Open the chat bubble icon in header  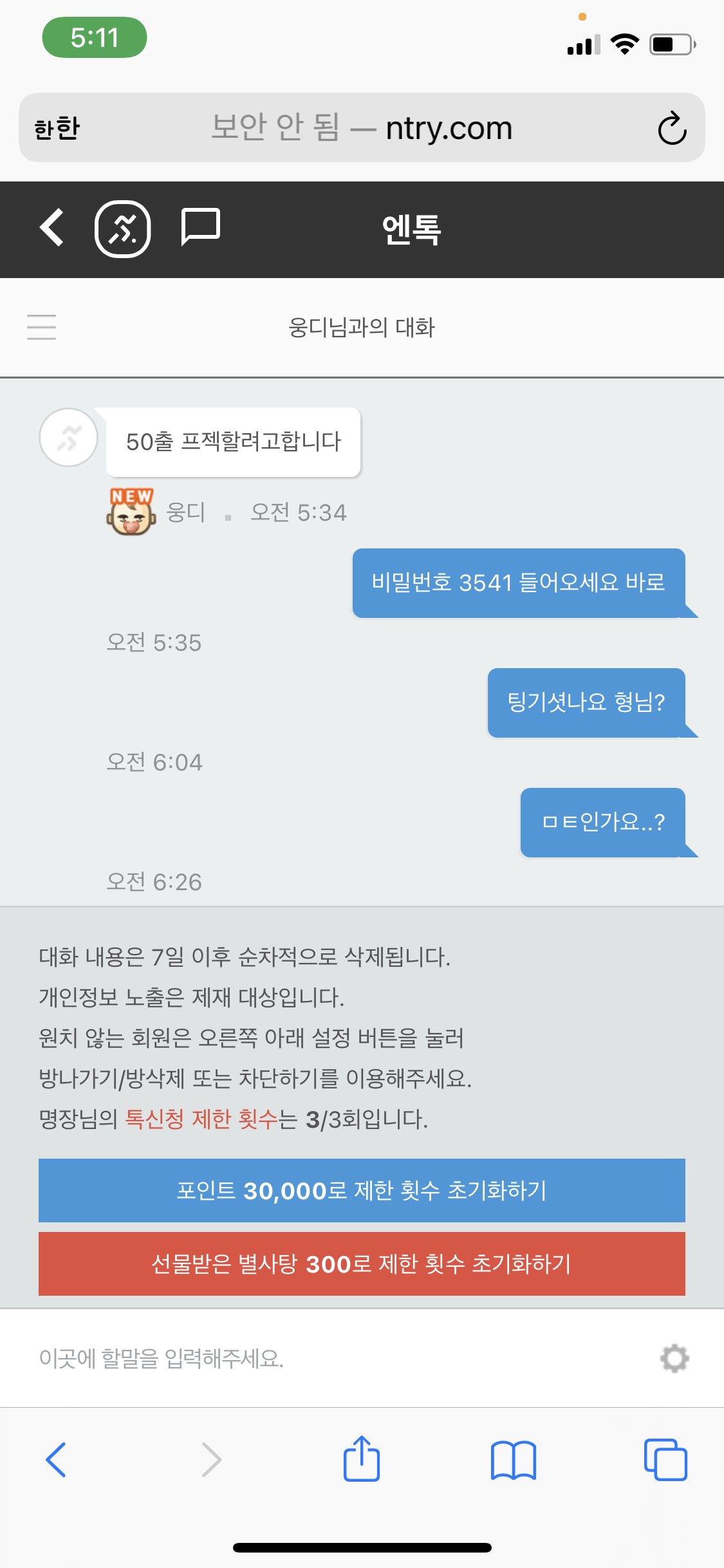pyautogui.click(x=200, y=227)
